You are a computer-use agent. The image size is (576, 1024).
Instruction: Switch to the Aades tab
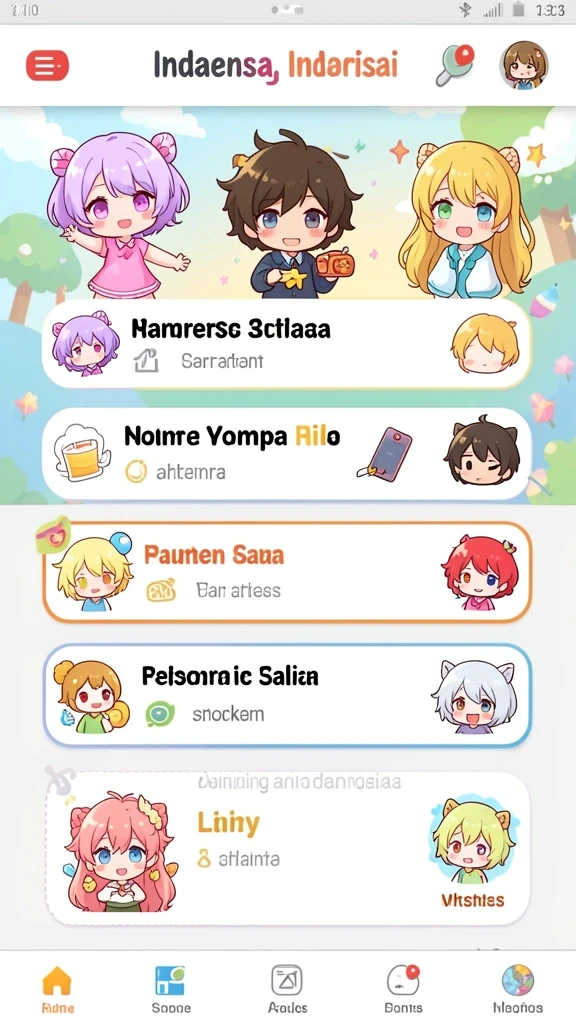[x=287, y=987]
